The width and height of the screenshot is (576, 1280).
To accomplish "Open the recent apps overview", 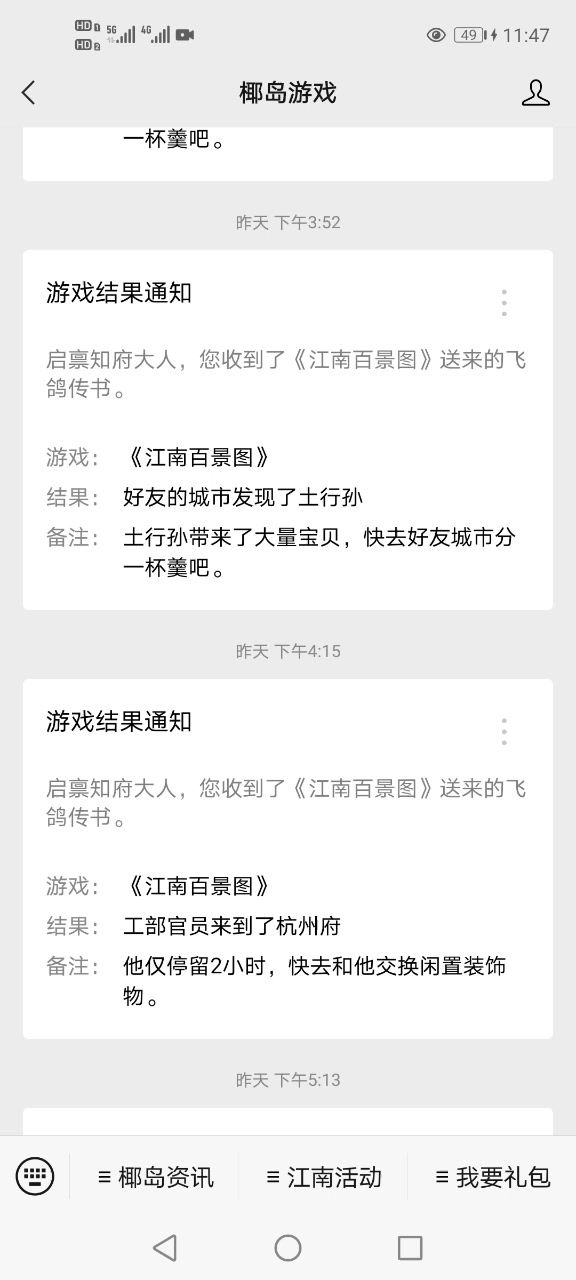I will pyautogui.click(x=410, y=1247).
